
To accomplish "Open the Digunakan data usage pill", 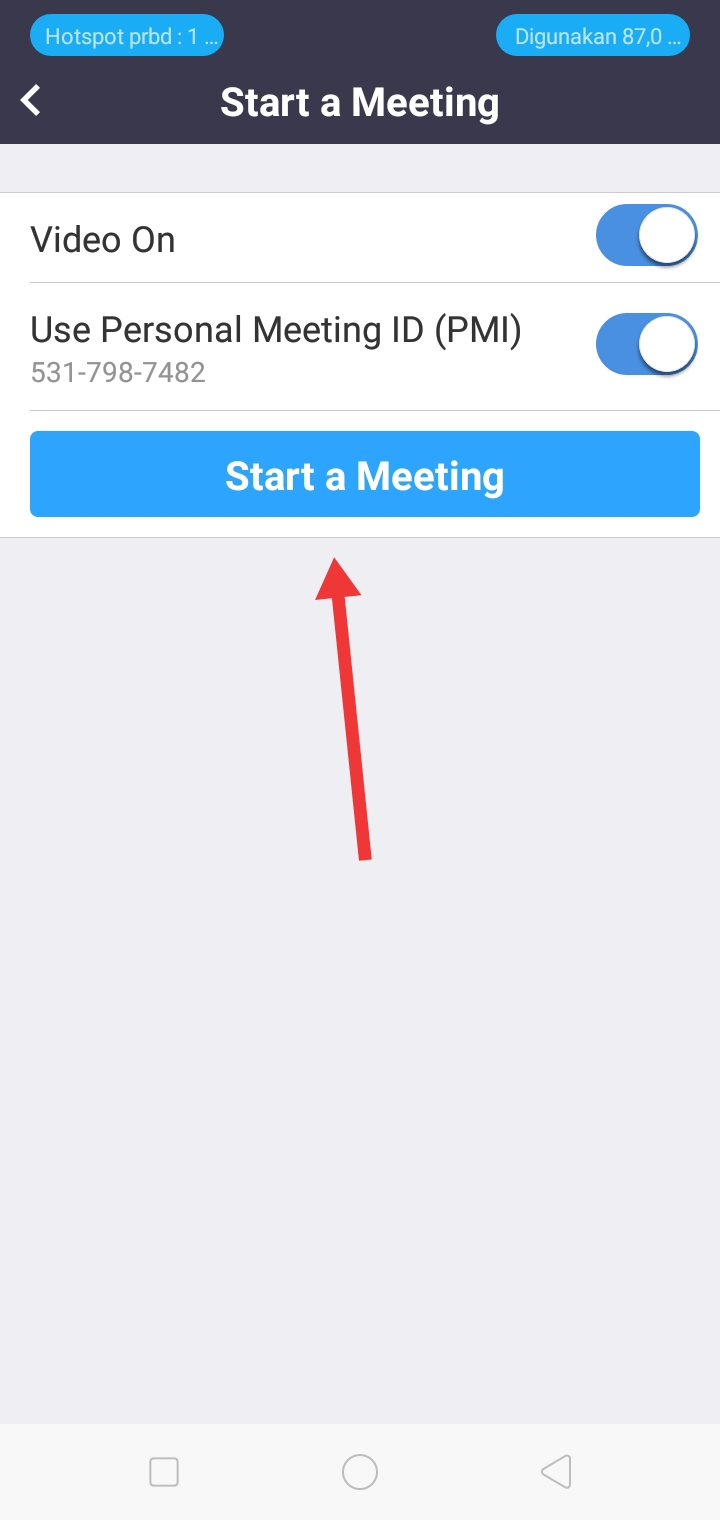I will 593,37.
